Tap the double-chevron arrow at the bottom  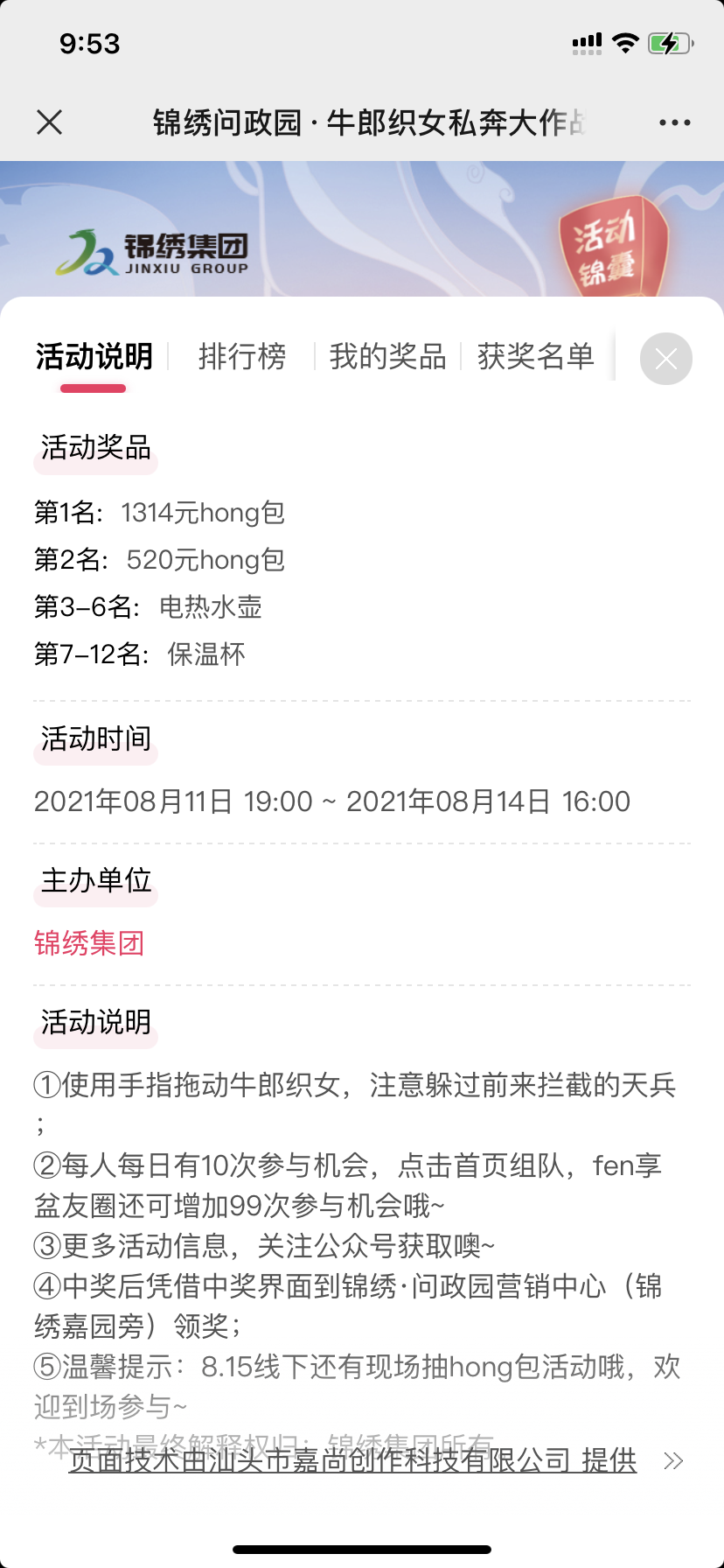(673, 1460)
